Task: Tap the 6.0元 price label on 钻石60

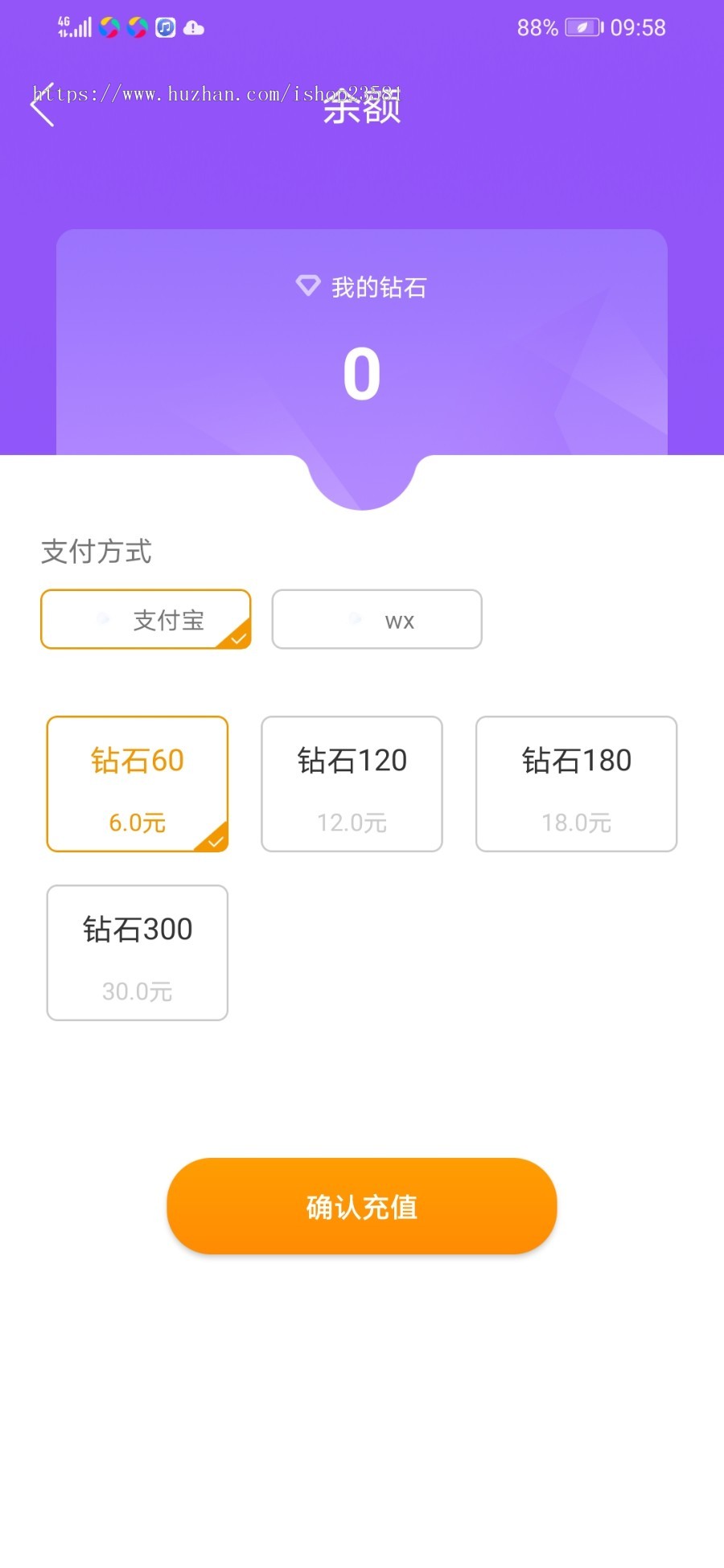Action: 137,822
